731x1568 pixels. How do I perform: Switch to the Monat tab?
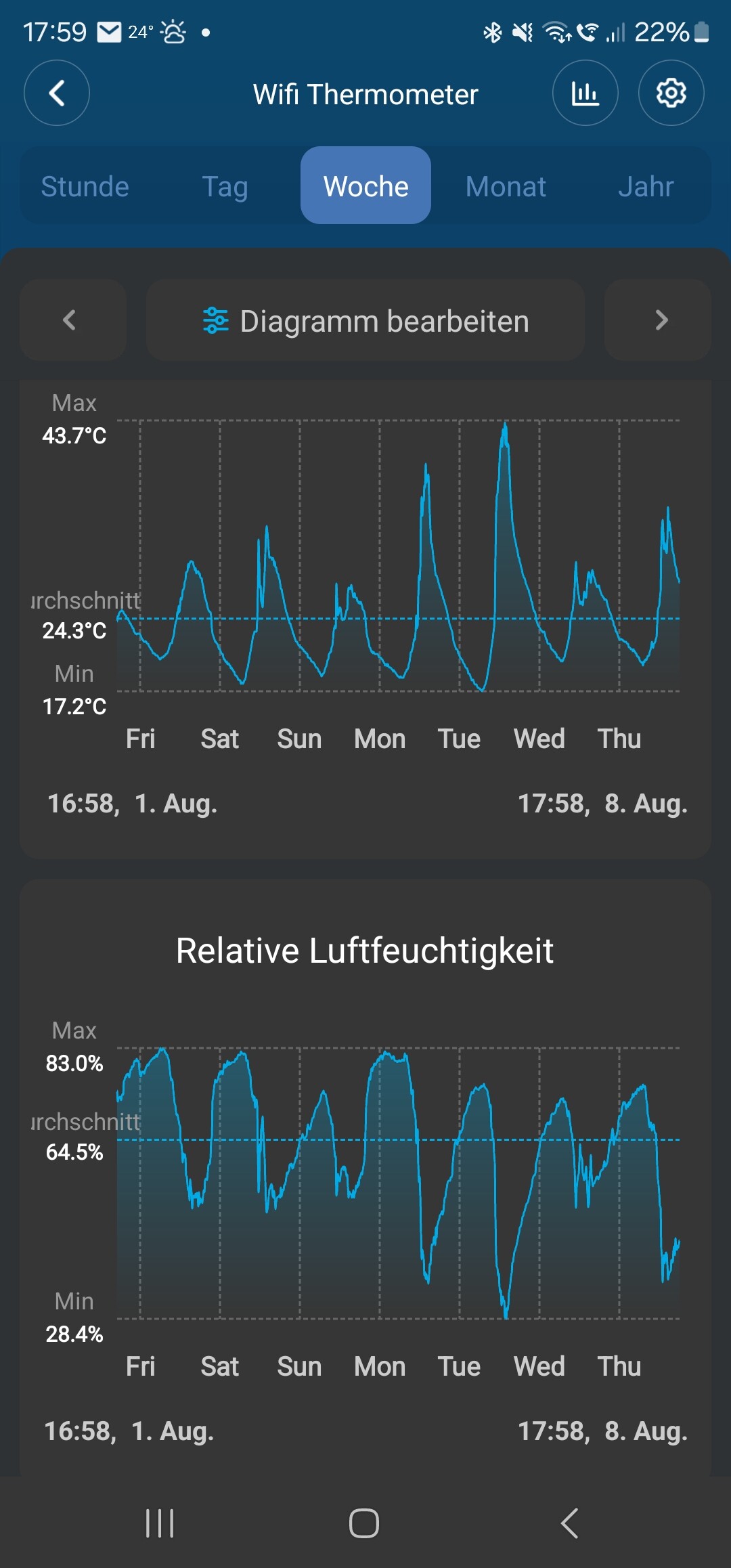[x=506, y=186]
